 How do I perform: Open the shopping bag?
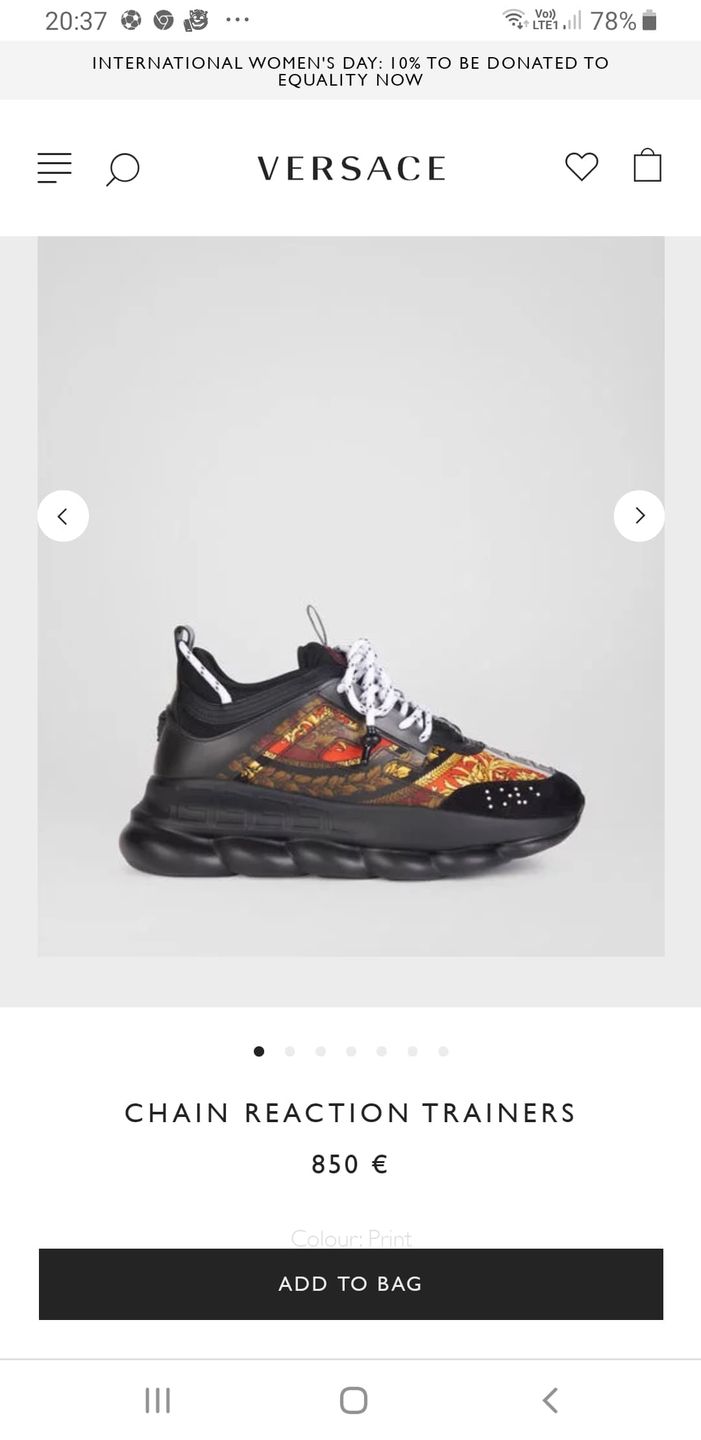click(x=647, y=166)
